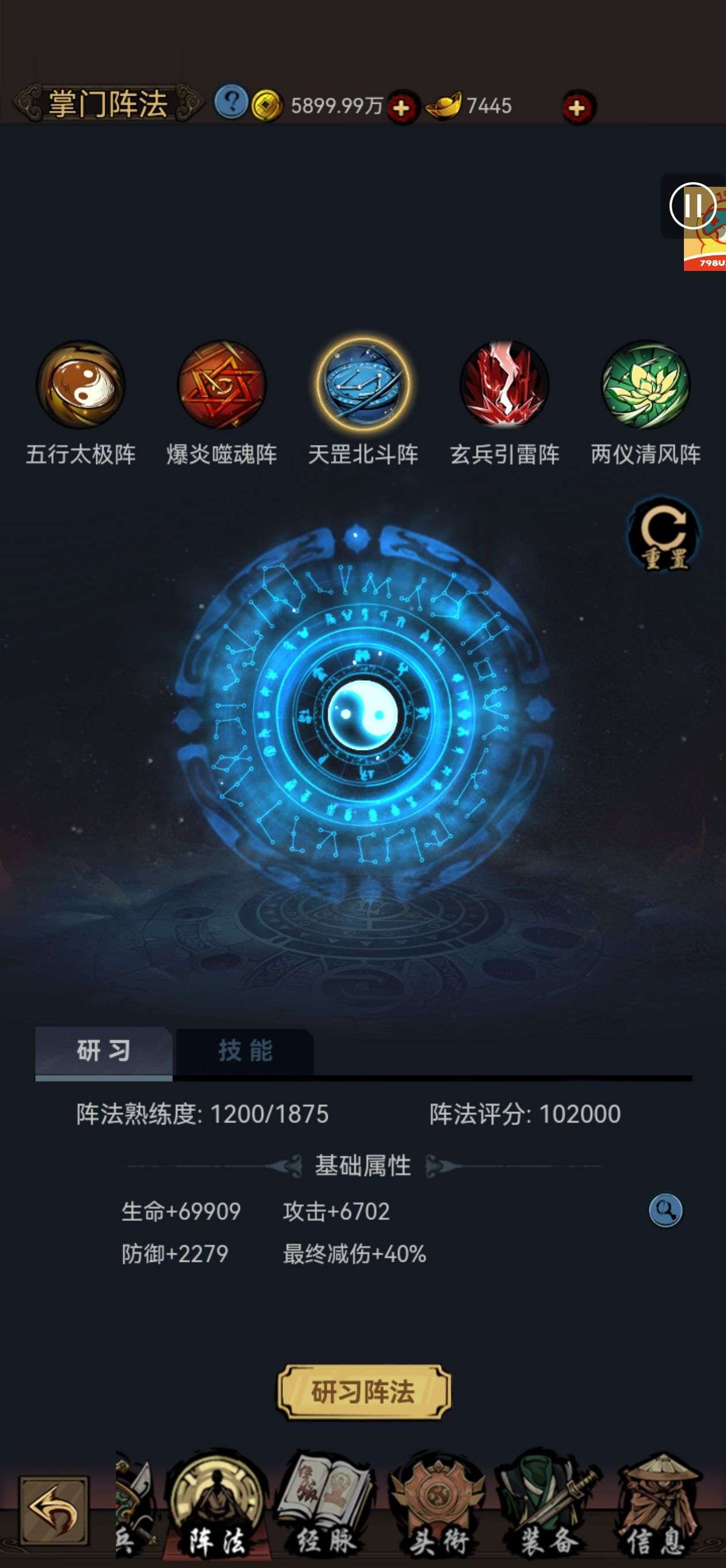The height and width of the screenshot is (1568, 726).
Task: Tap the floating pause button
Action: point(693,206)
